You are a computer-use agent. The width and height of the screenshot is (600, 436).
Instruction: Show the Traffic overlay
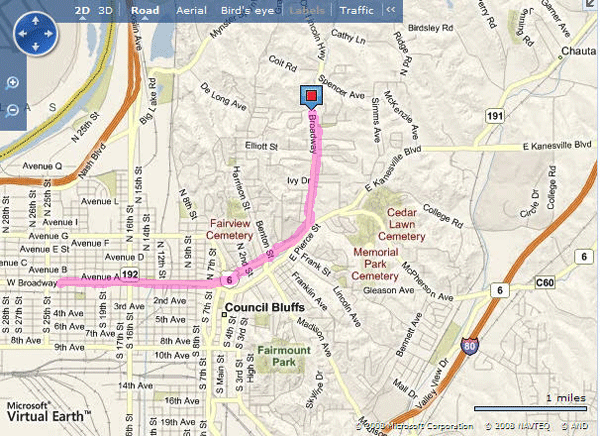357,10
